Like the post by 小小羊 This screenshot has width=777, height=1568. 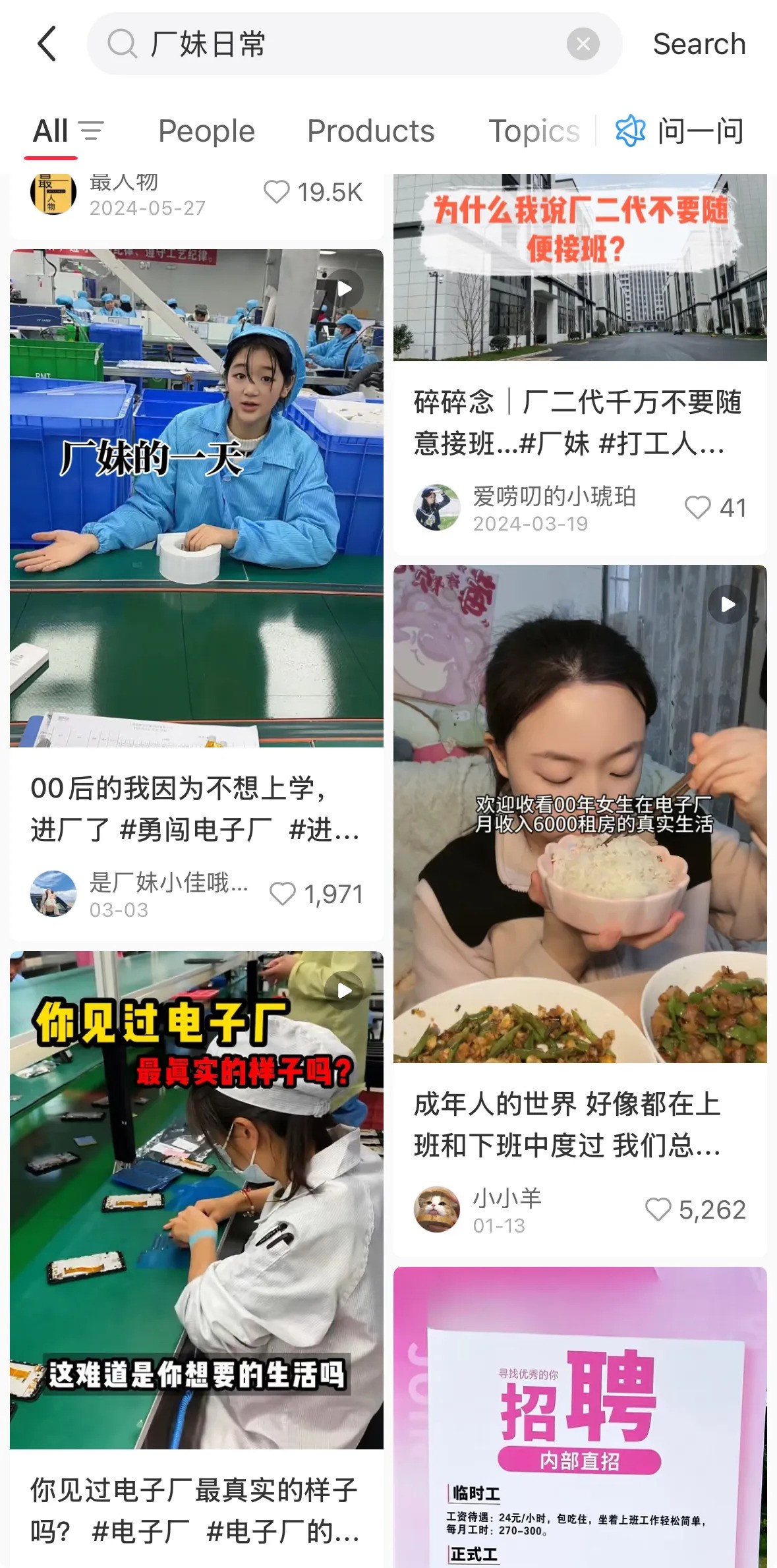pos(695,1209)
